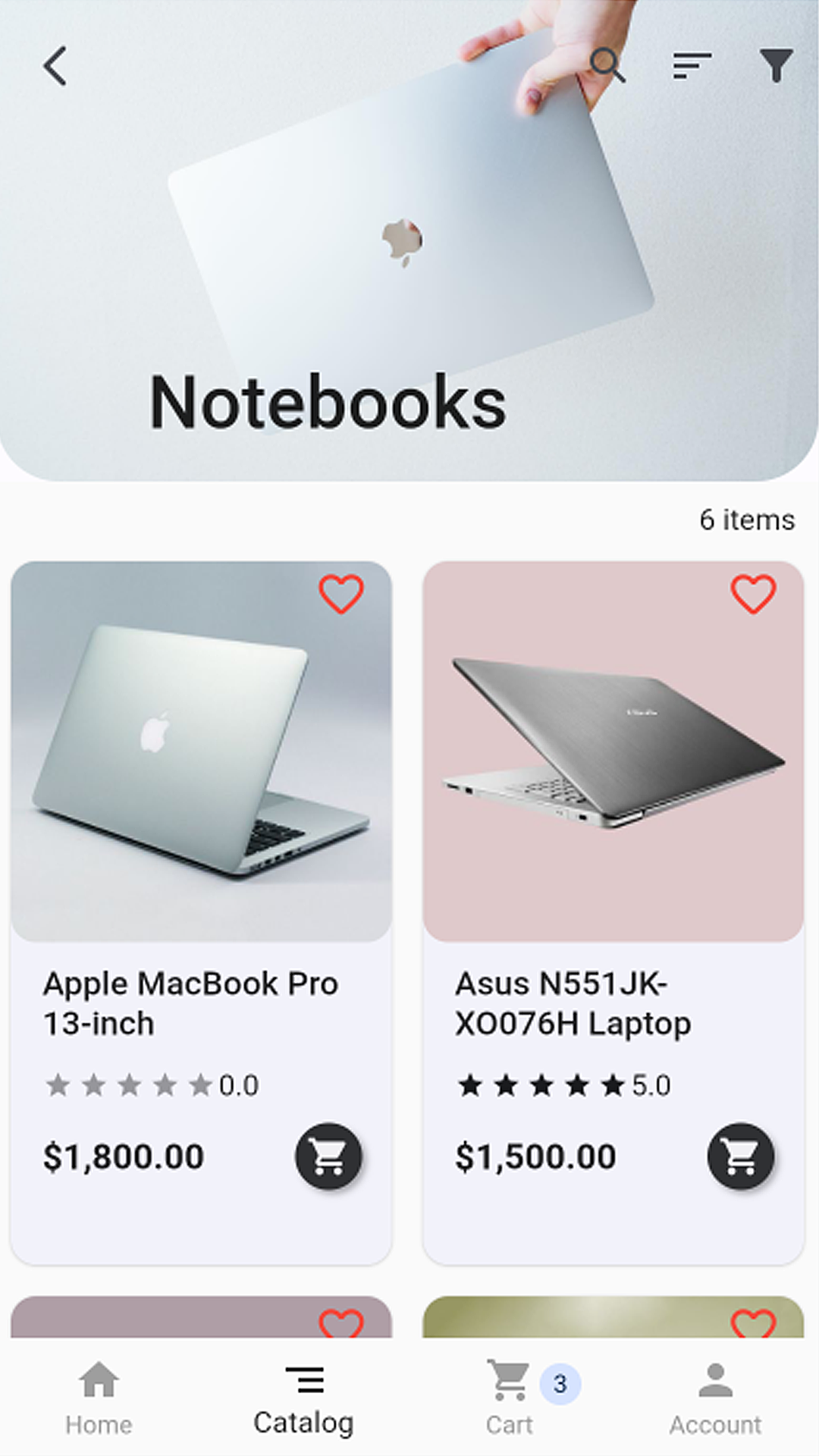
Task: Open the sort options icon
Action: 692,66
